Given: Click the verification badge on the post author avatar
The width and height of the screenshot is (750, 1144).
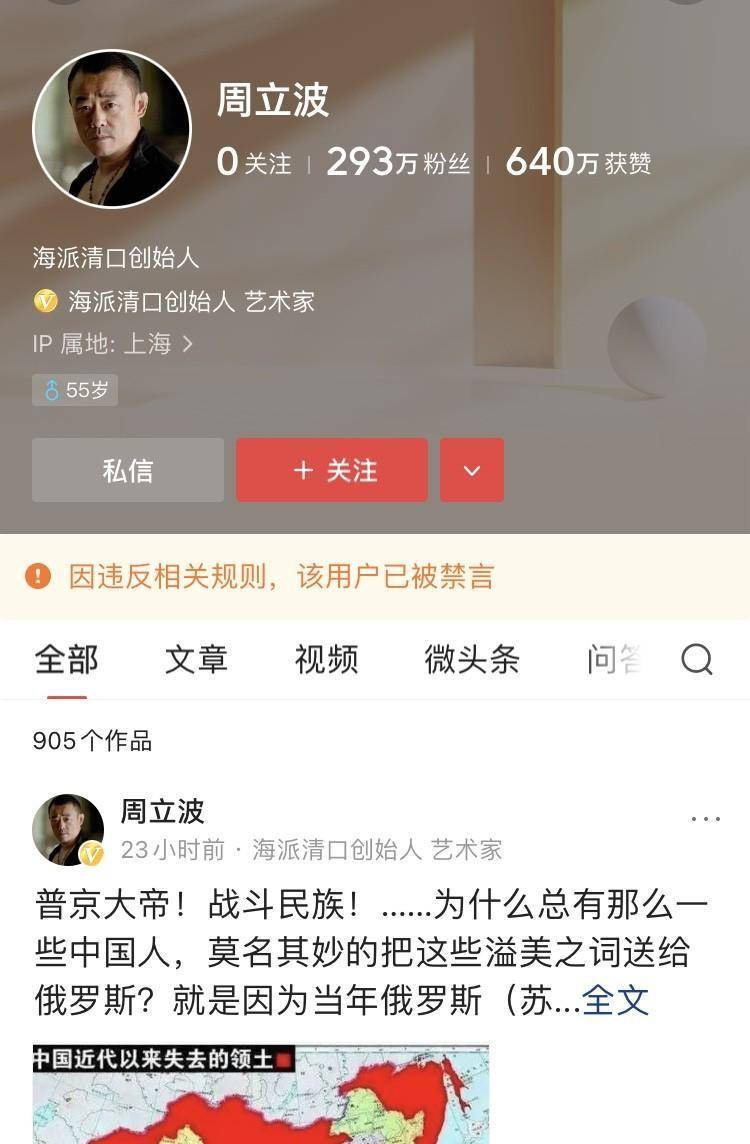Looking at the screenshot, I should 92,851.
